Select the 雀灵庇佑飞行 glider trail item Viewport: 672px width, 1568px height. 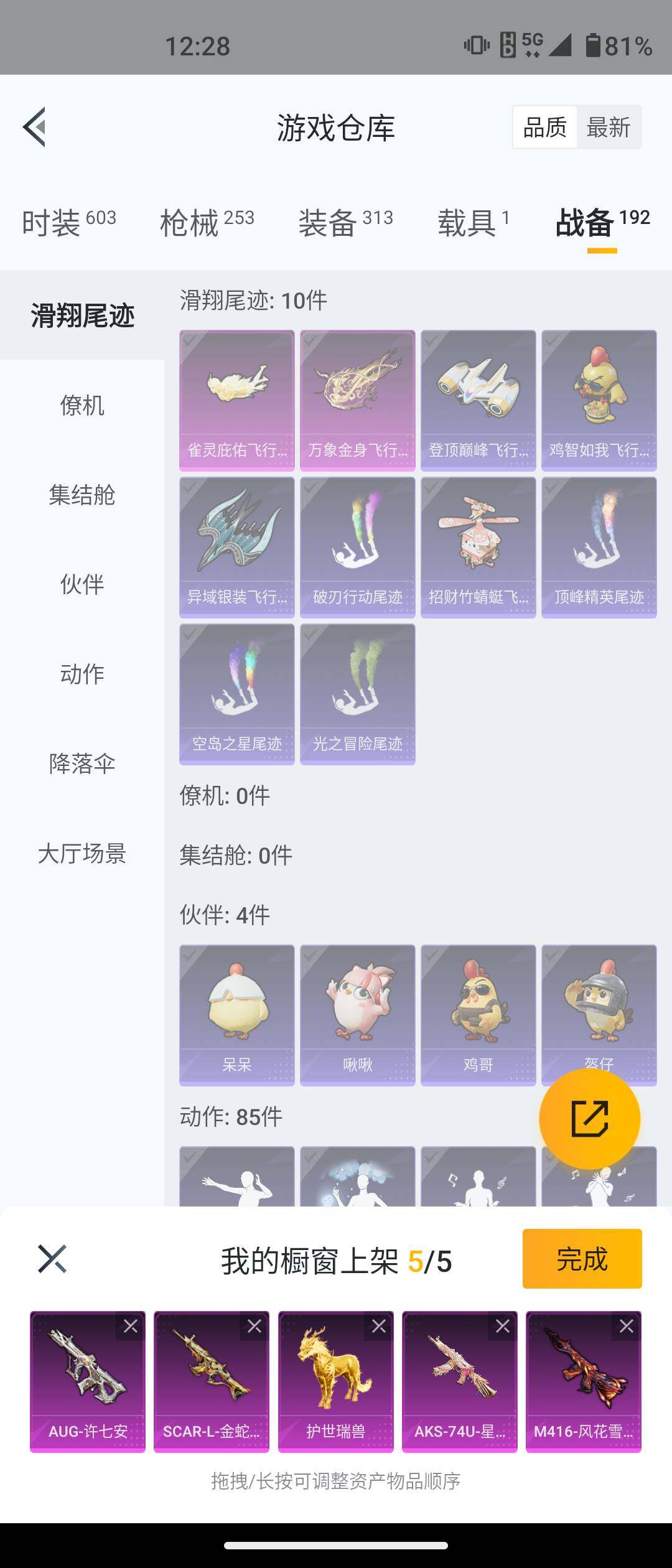(236, 400)
